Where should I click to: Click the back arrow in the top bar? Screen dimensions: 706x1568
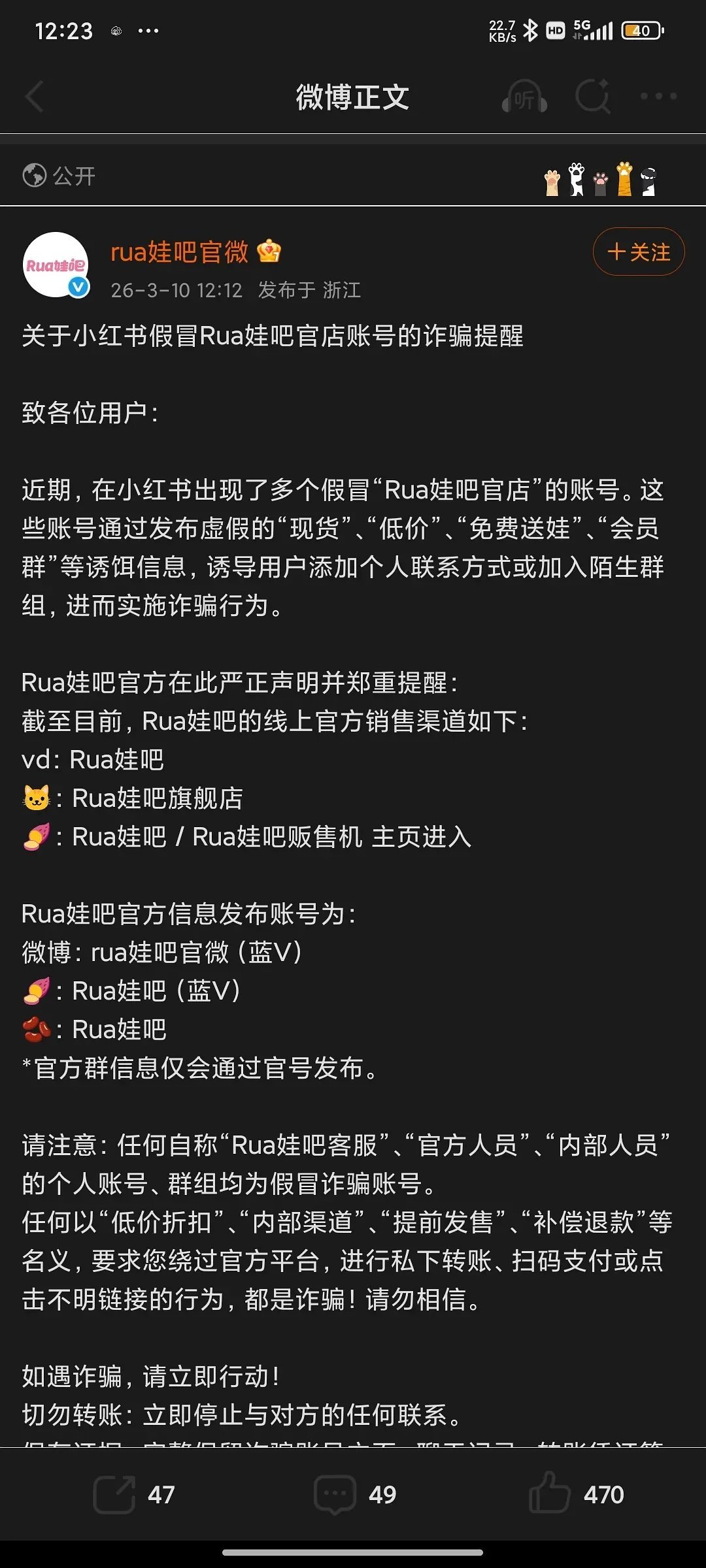pyautogui.click(x=34, y=95)
